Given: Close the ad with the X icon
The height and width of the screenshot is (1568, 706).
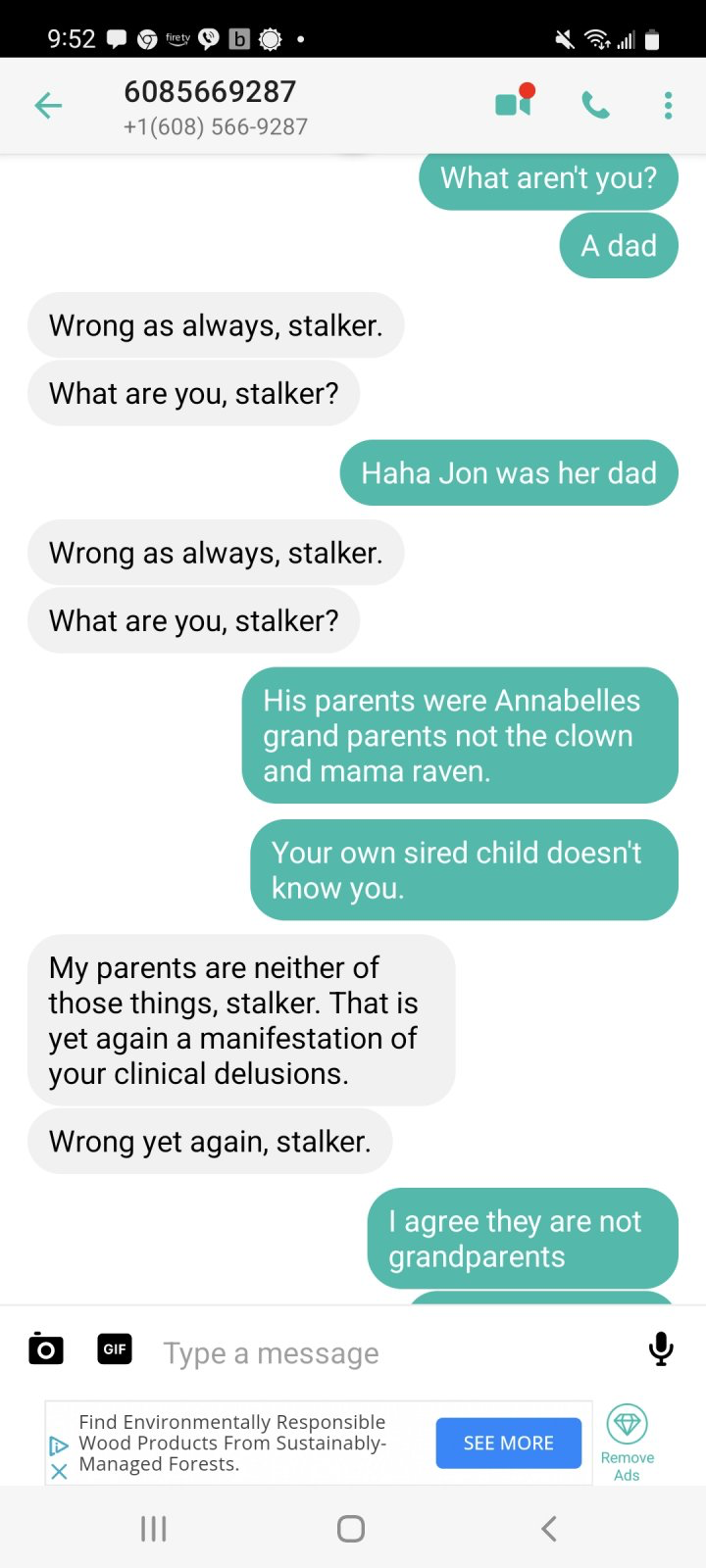Looking at the screenshot, I should (x=59, y=1471).
